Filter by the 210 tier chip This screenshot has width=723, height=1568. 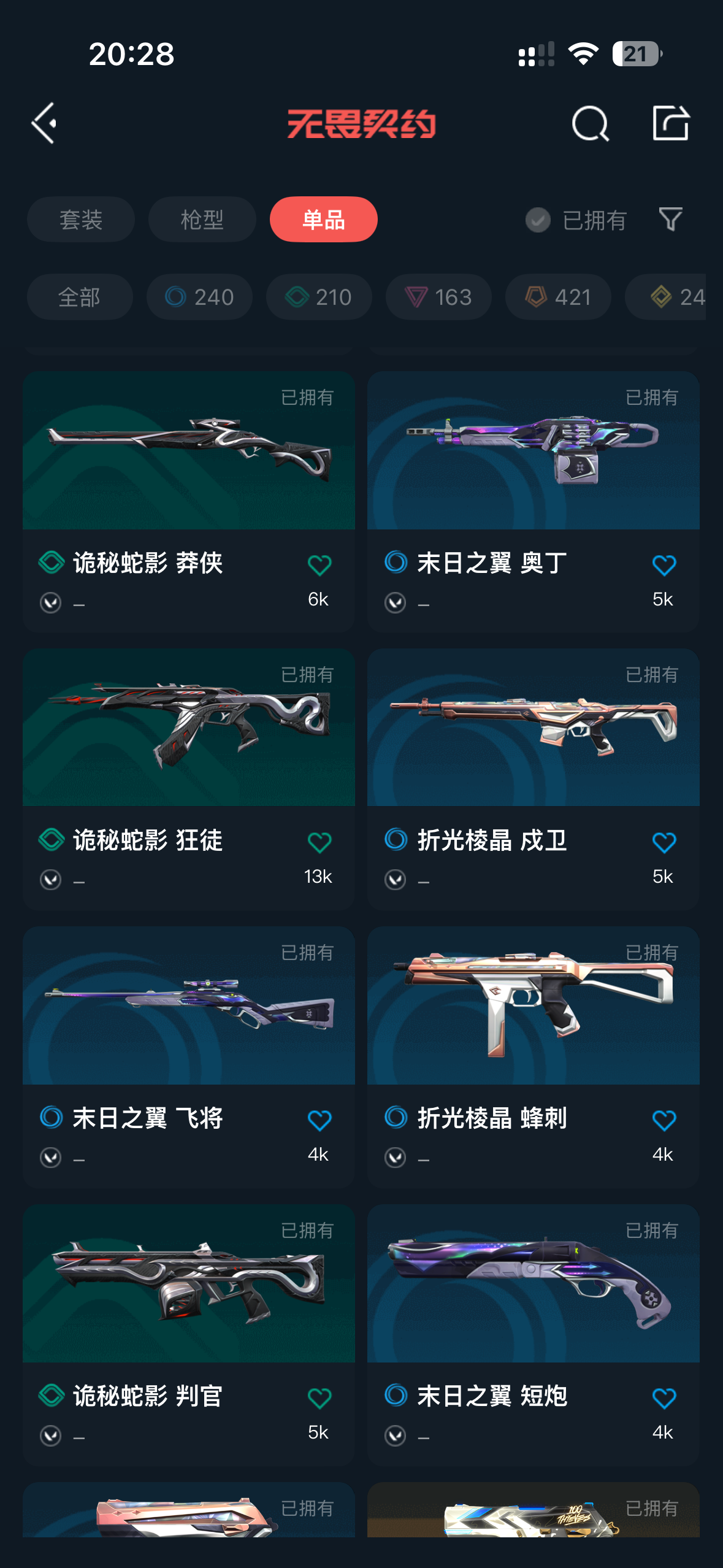319,298
